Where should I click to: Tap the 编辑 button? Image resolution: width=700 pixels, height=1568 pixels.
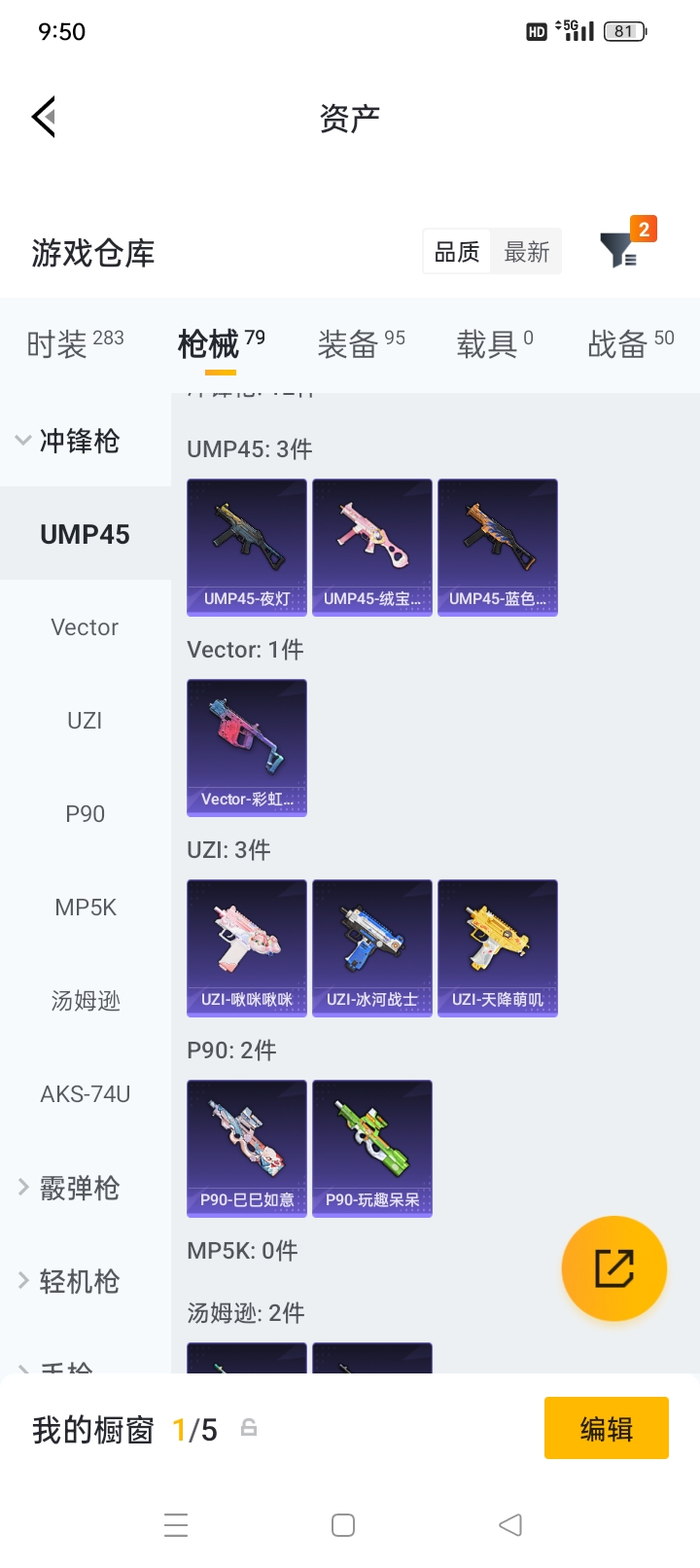[x=606, y=1428]
